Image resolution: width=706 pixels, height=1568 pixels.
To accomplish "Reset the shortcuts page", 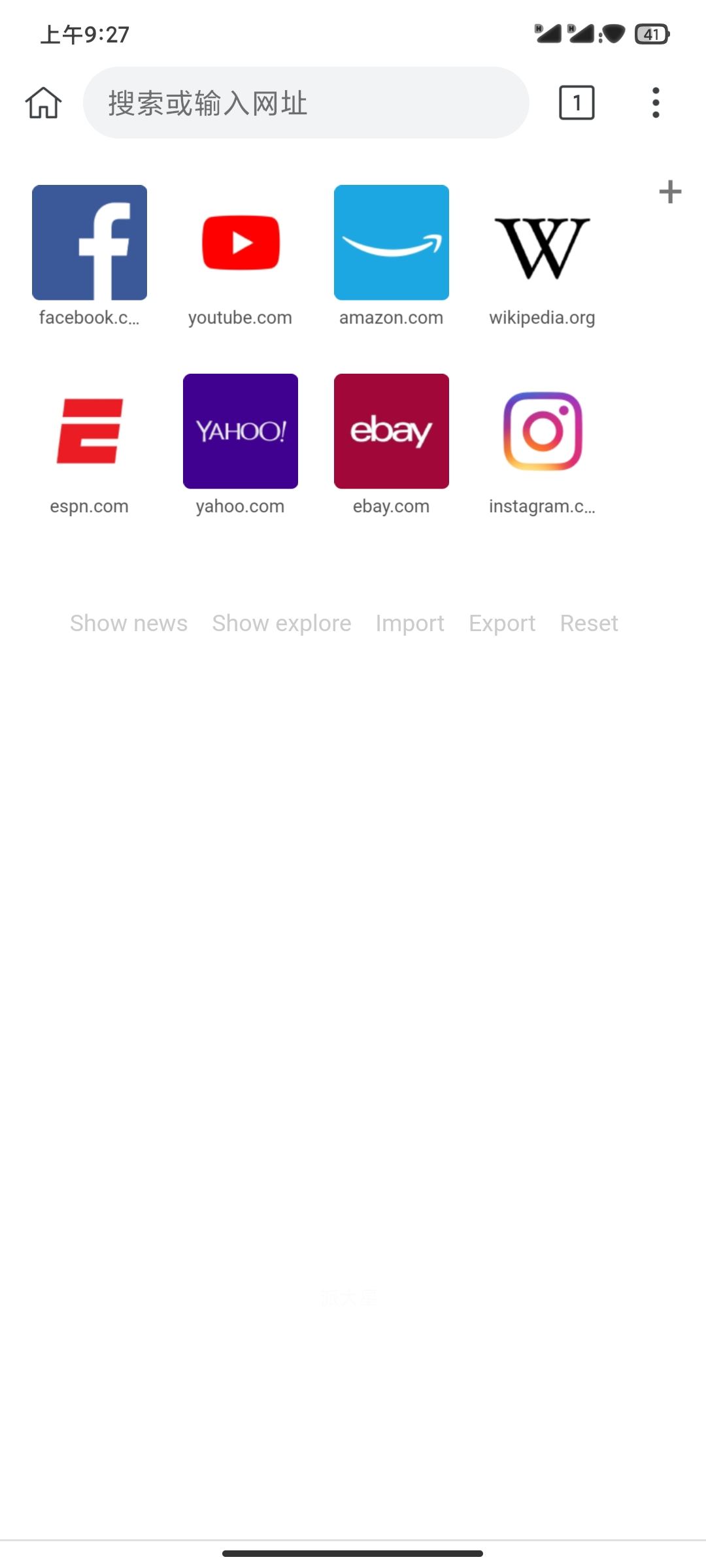I will (x=589, y=623).
